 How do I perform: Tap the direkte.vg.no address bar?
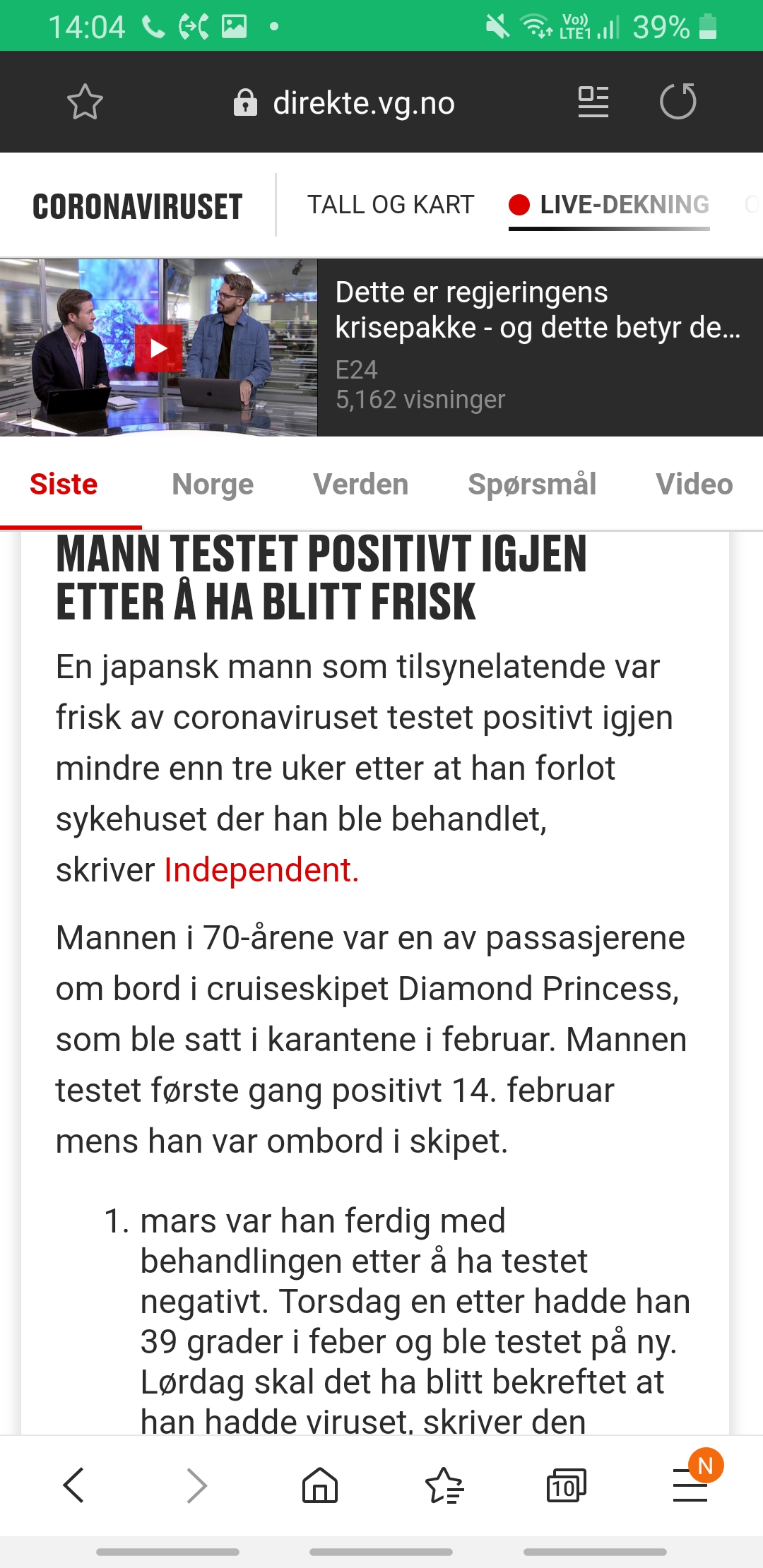[x=363, y=103]
